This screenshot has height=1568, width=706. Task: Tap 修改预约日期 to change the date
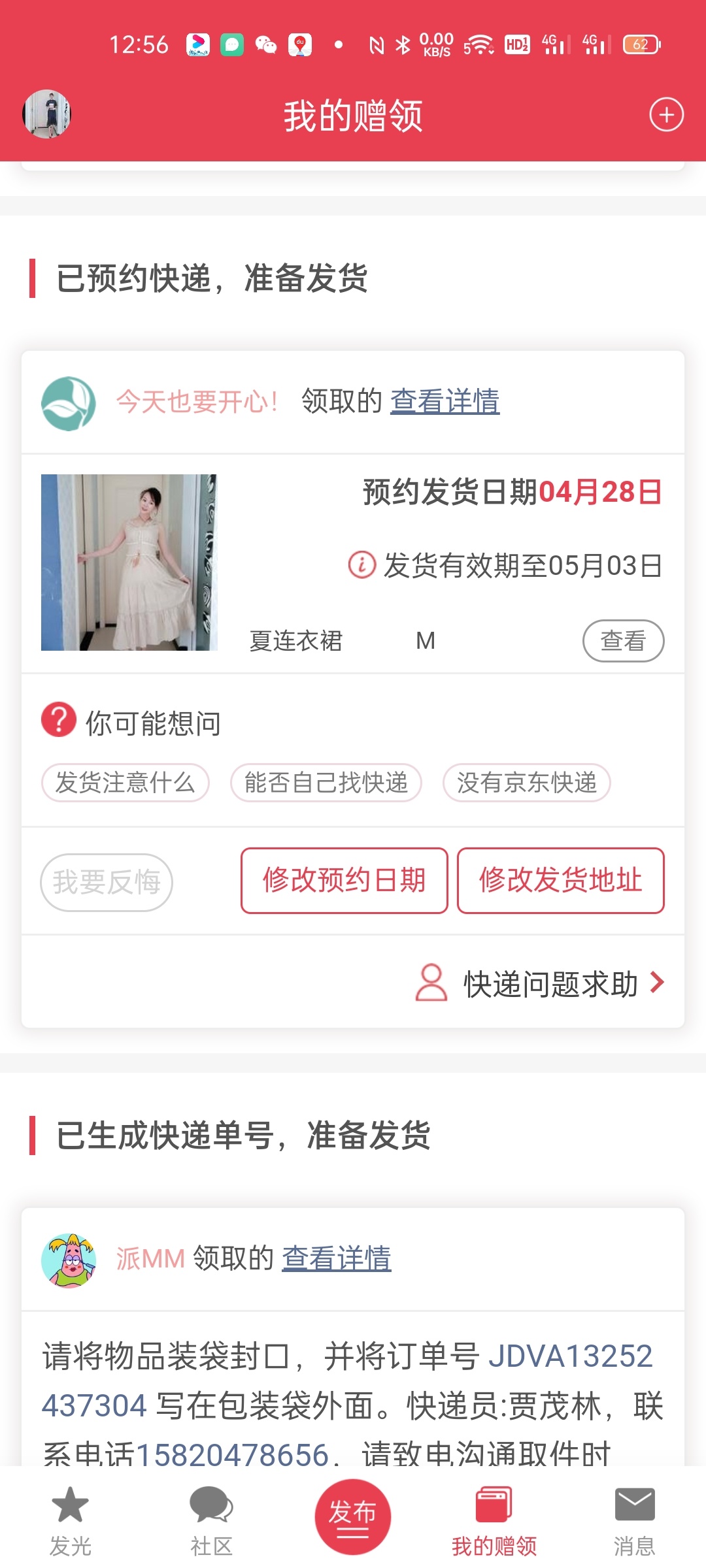pyautogui.click(x=344, y=881)
